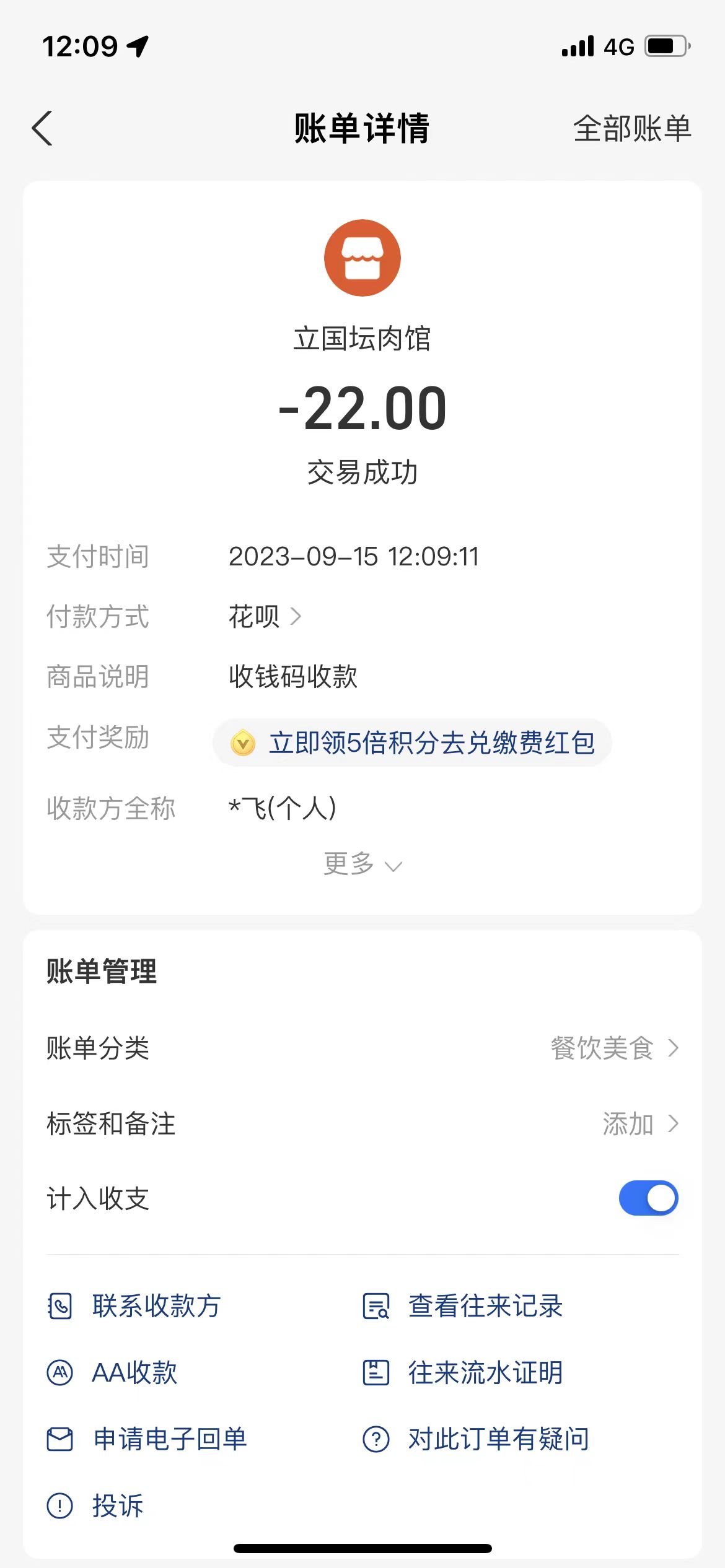Start an AA收款 request
Viewport: 725px width, 1568px height.
[113, 1373]
